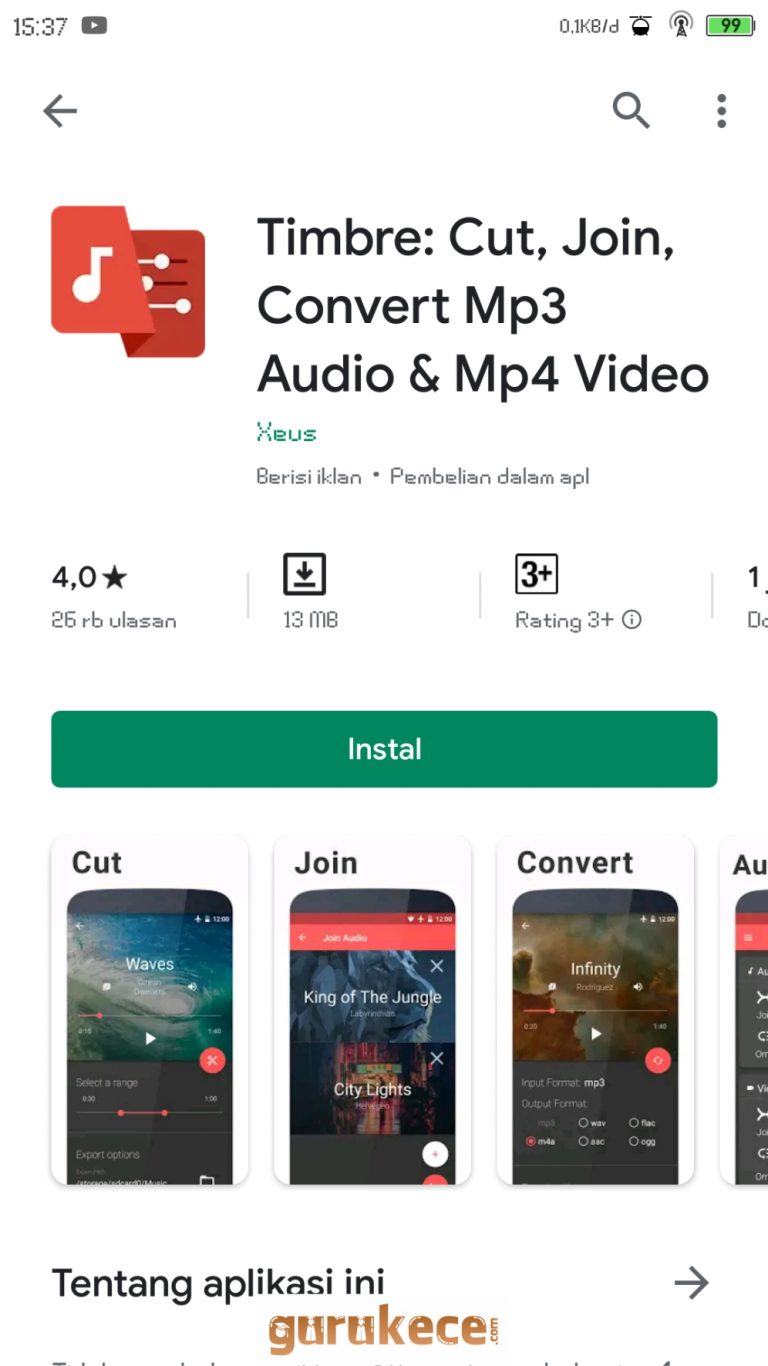Tap the green Instal button
Viewport: 768px width, 1366px height.
click(x=384, y=749)
